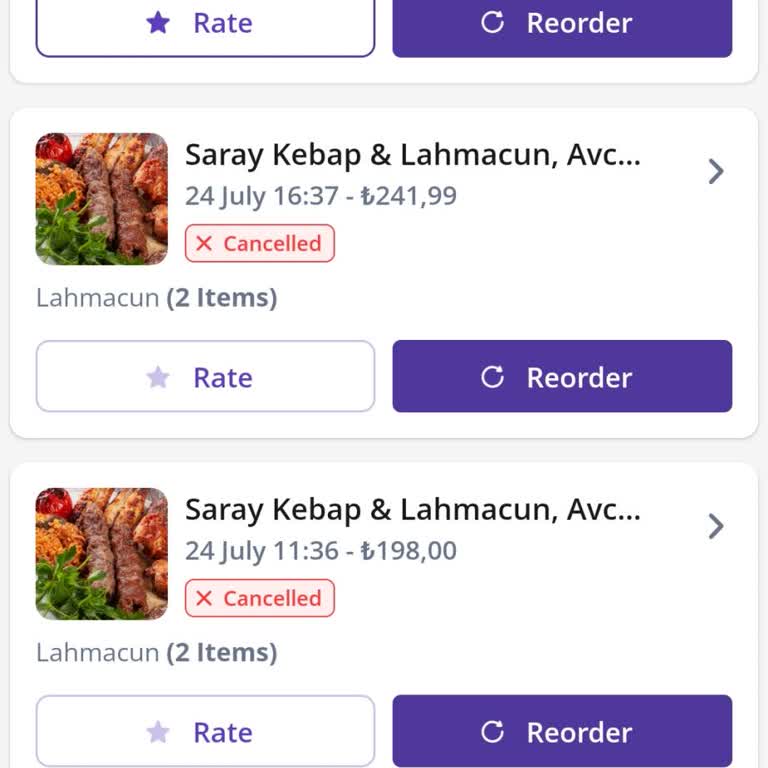
Task: Rate the 24 July 11:36 order
Action: pos(205,731)
